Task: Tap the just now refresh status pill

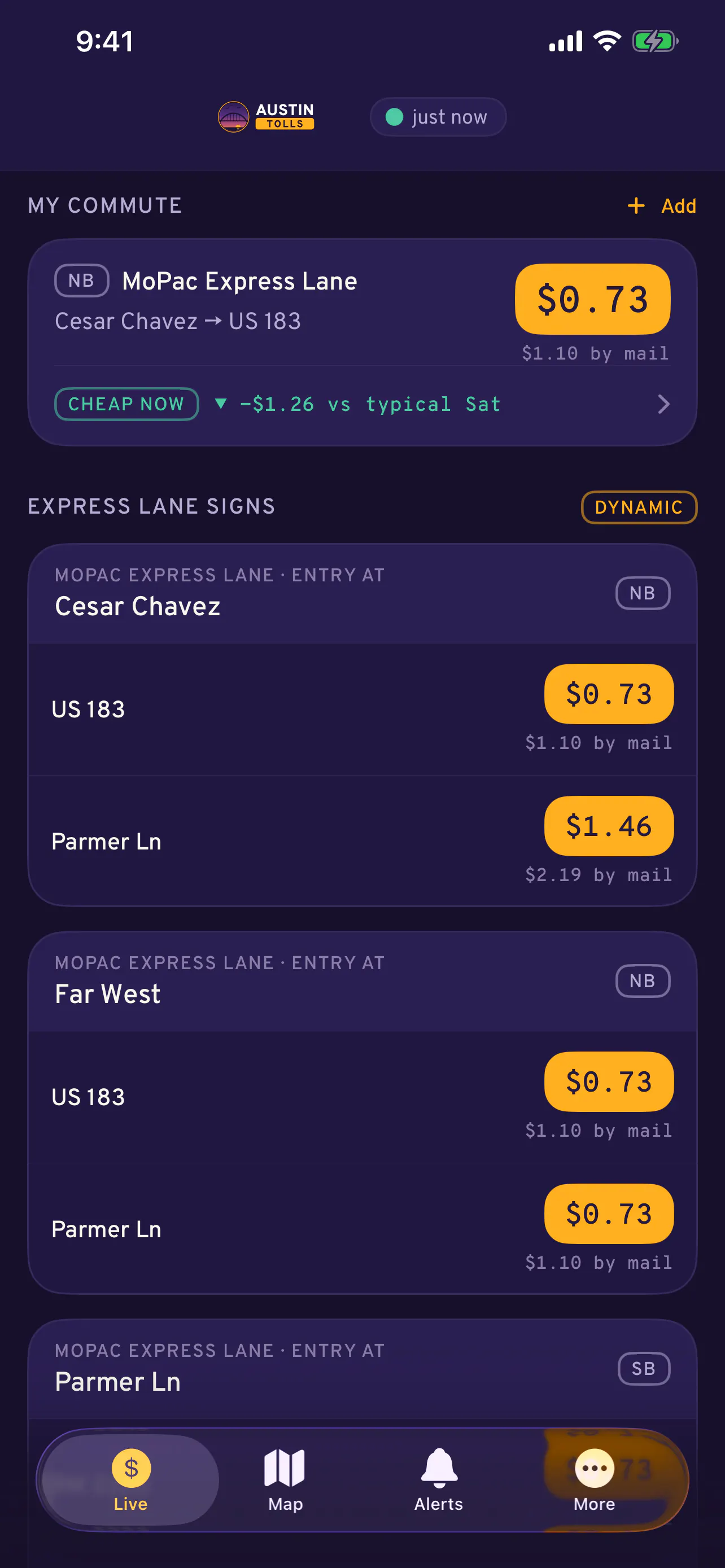Action: pos(438,117)
